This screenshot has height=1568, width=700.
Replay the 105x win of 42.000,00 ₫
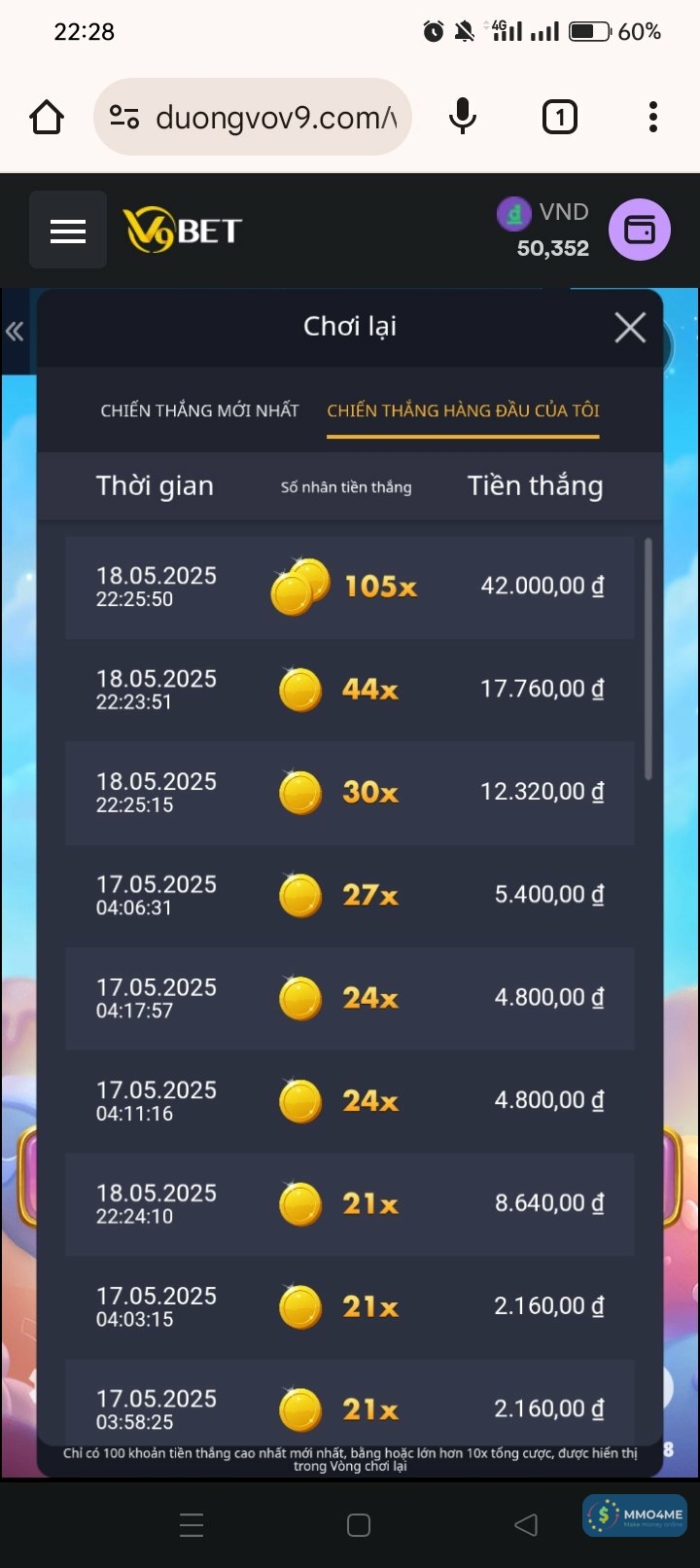[x=350, y=587]
